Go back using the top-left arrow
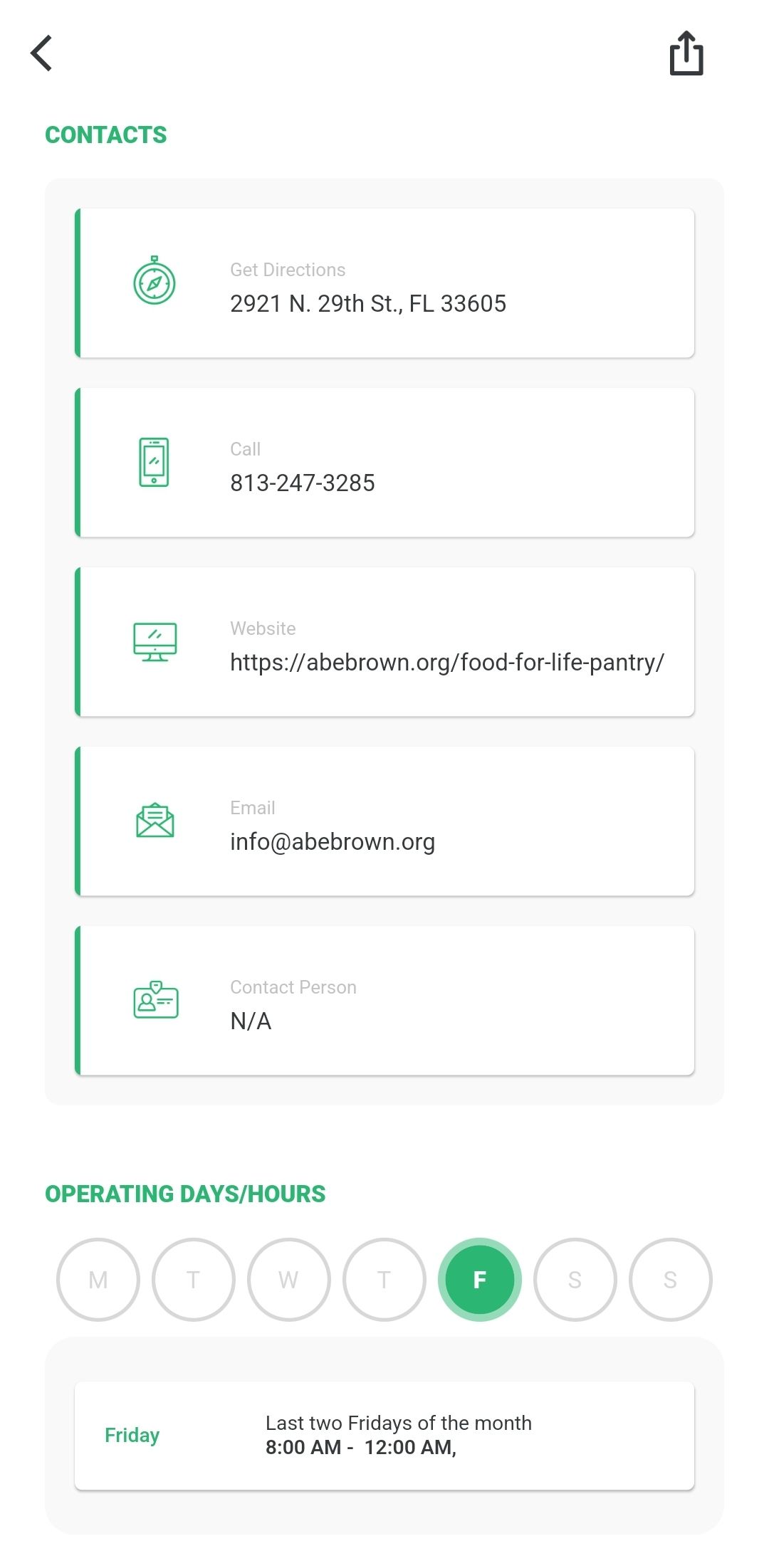 (42, 53)
